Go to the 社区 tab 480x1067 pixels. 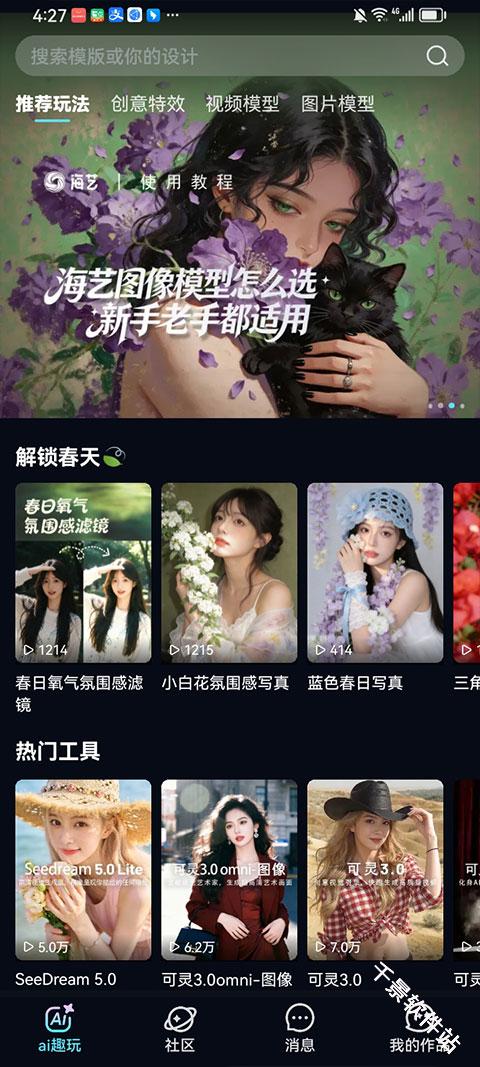[x=180, y=1030]
